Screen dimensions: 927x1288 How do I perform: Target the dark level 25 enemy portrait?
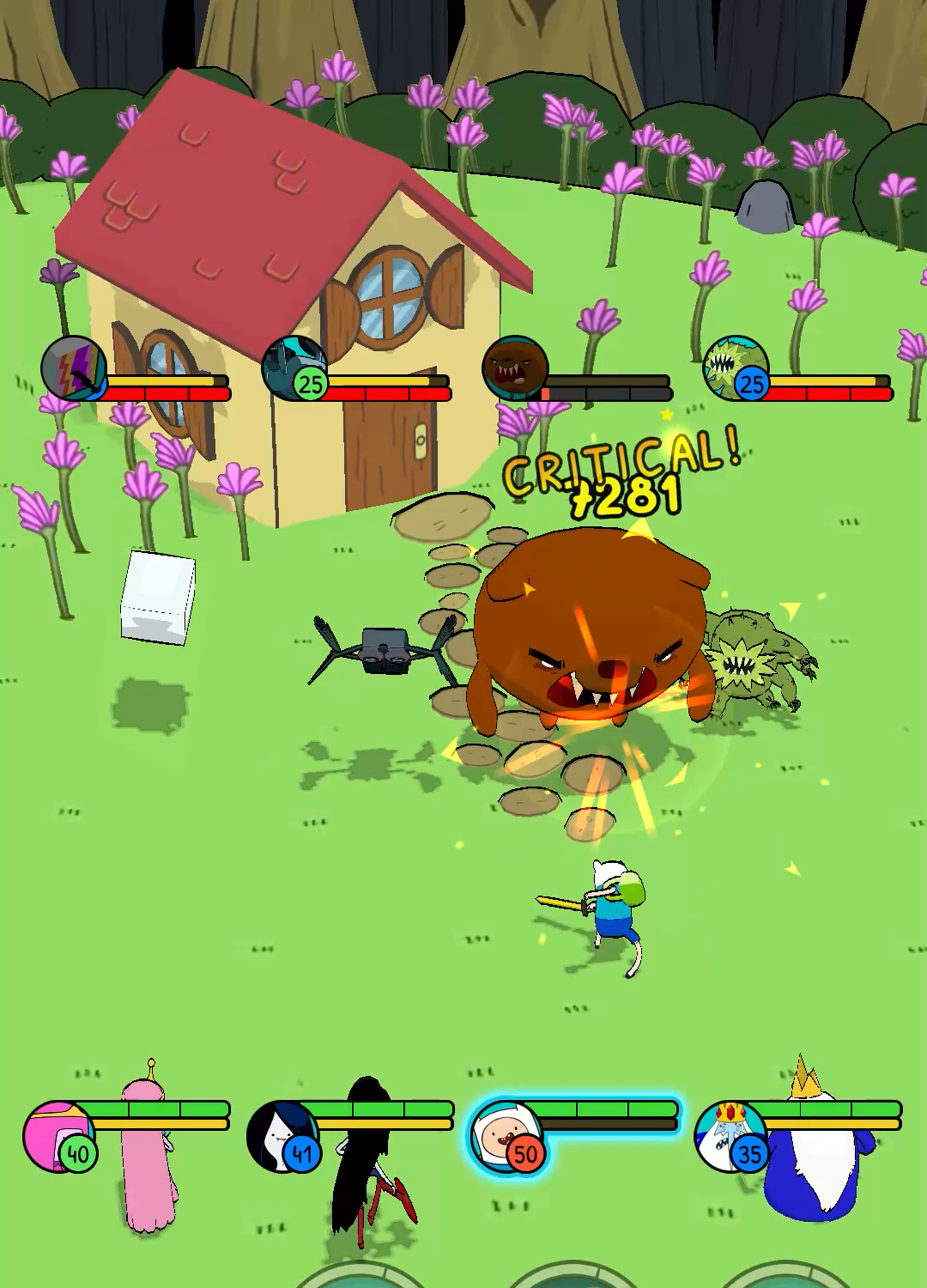(294, 369)
